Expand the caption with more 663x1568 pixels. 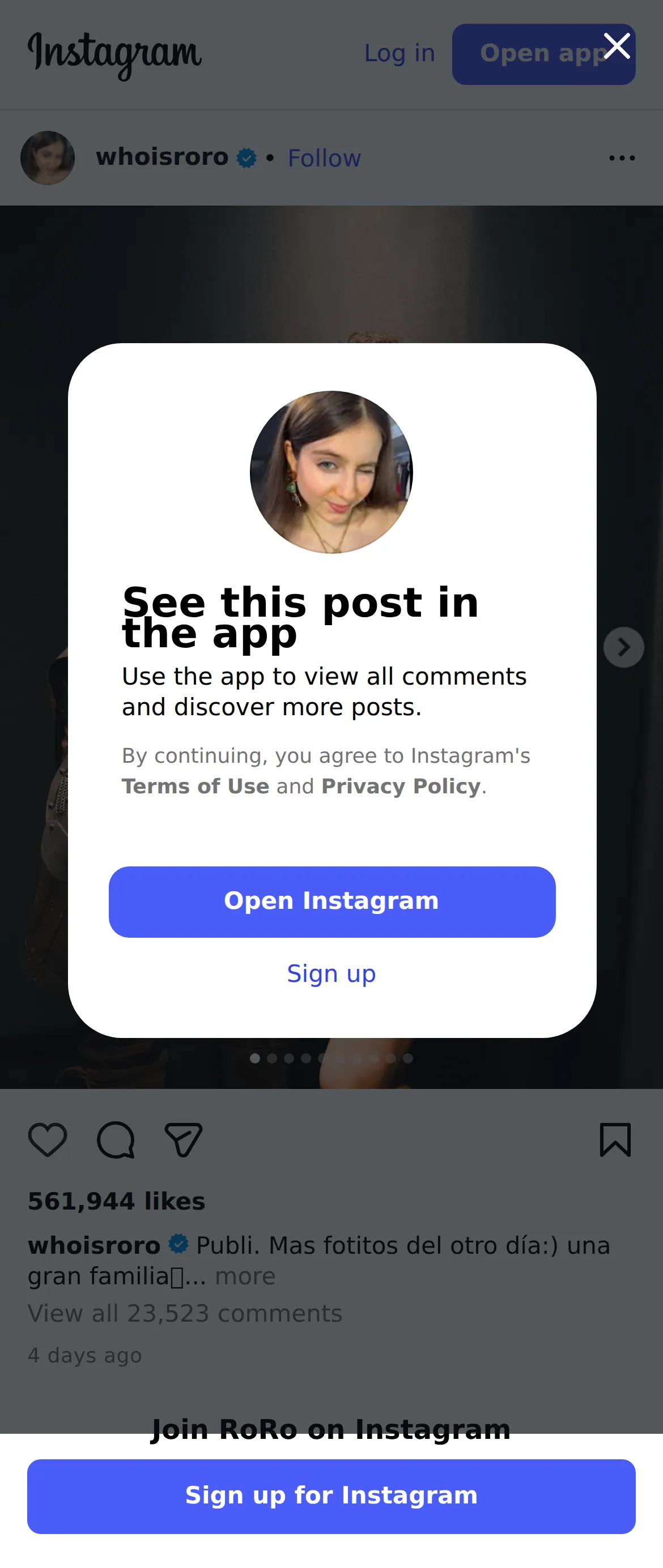(245, 1276)
